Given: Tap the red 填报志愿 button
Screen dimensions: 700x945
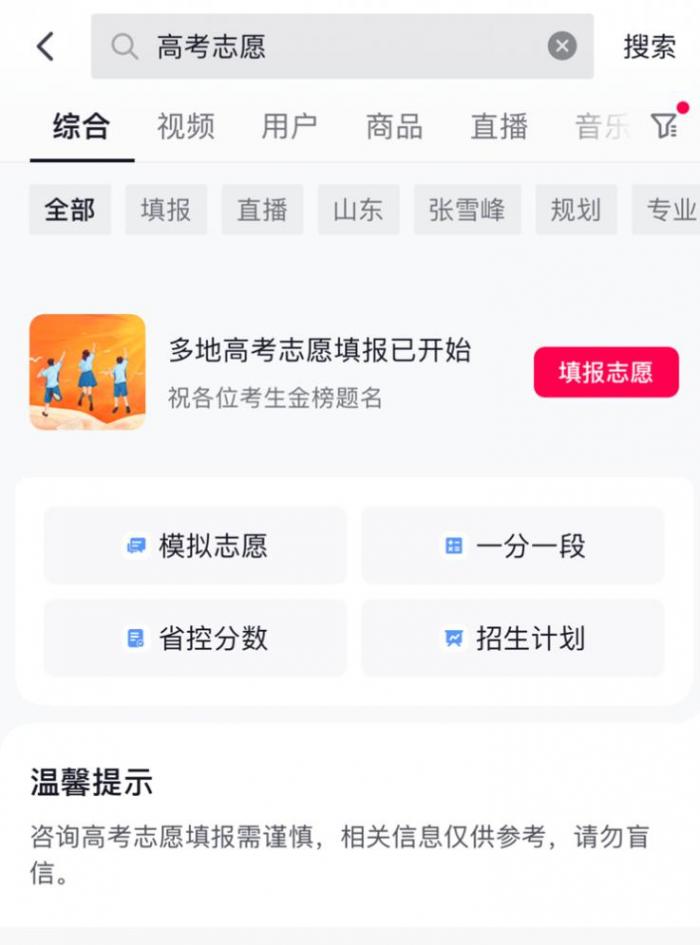Looking at the screenshot, I should pyautogui.click(x=606, y=372).
